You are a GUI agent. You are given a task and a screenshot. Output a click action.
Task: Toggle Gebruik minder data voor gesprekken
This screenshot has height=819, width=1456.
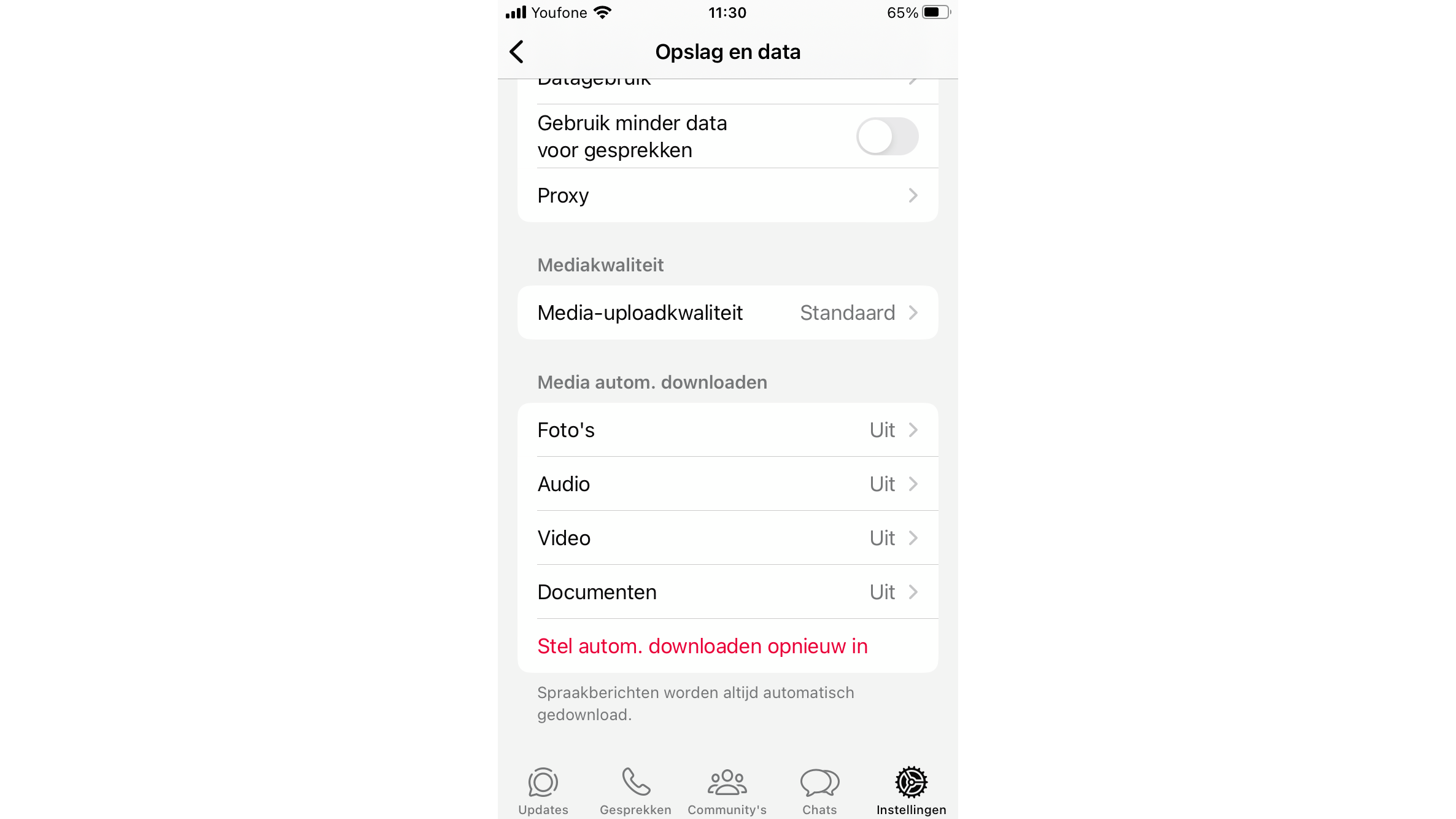[886, 136]
